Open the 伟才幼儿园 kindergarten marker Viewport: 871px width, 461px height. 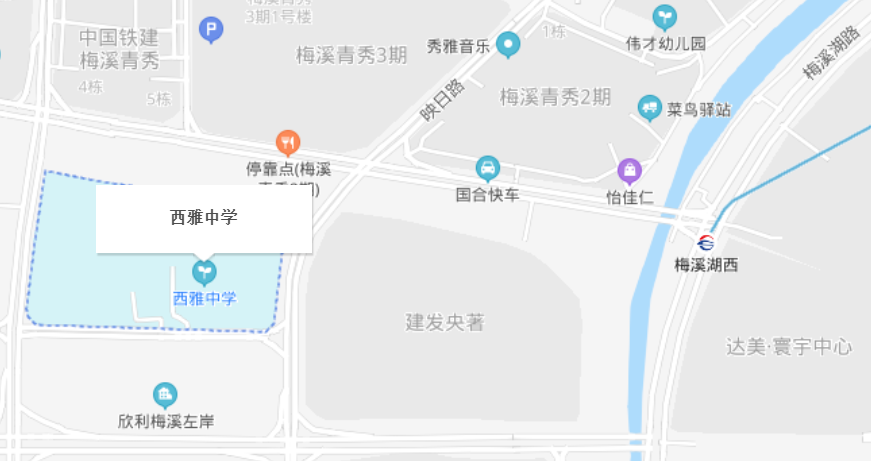point(664,17)
